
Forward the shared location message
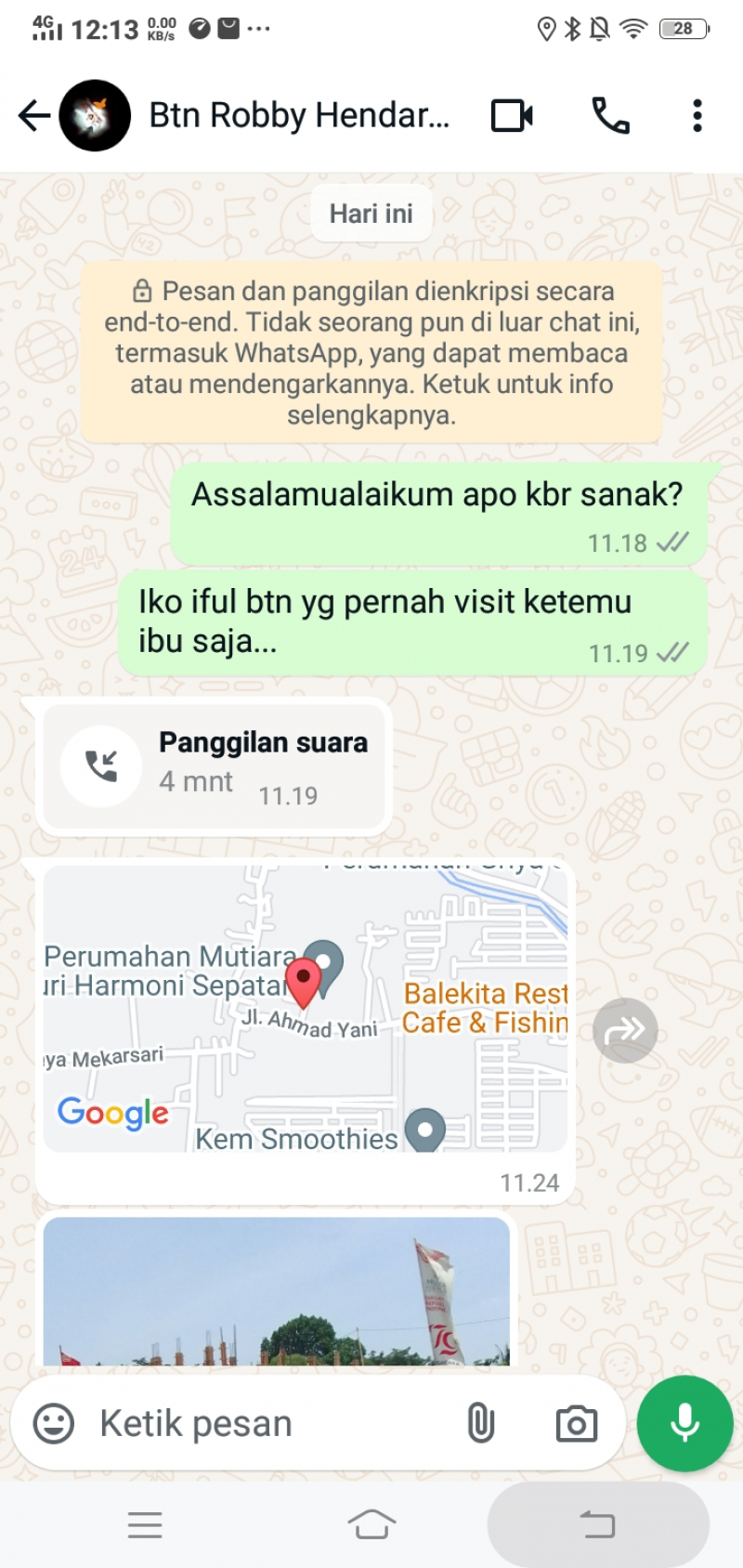625,1030
